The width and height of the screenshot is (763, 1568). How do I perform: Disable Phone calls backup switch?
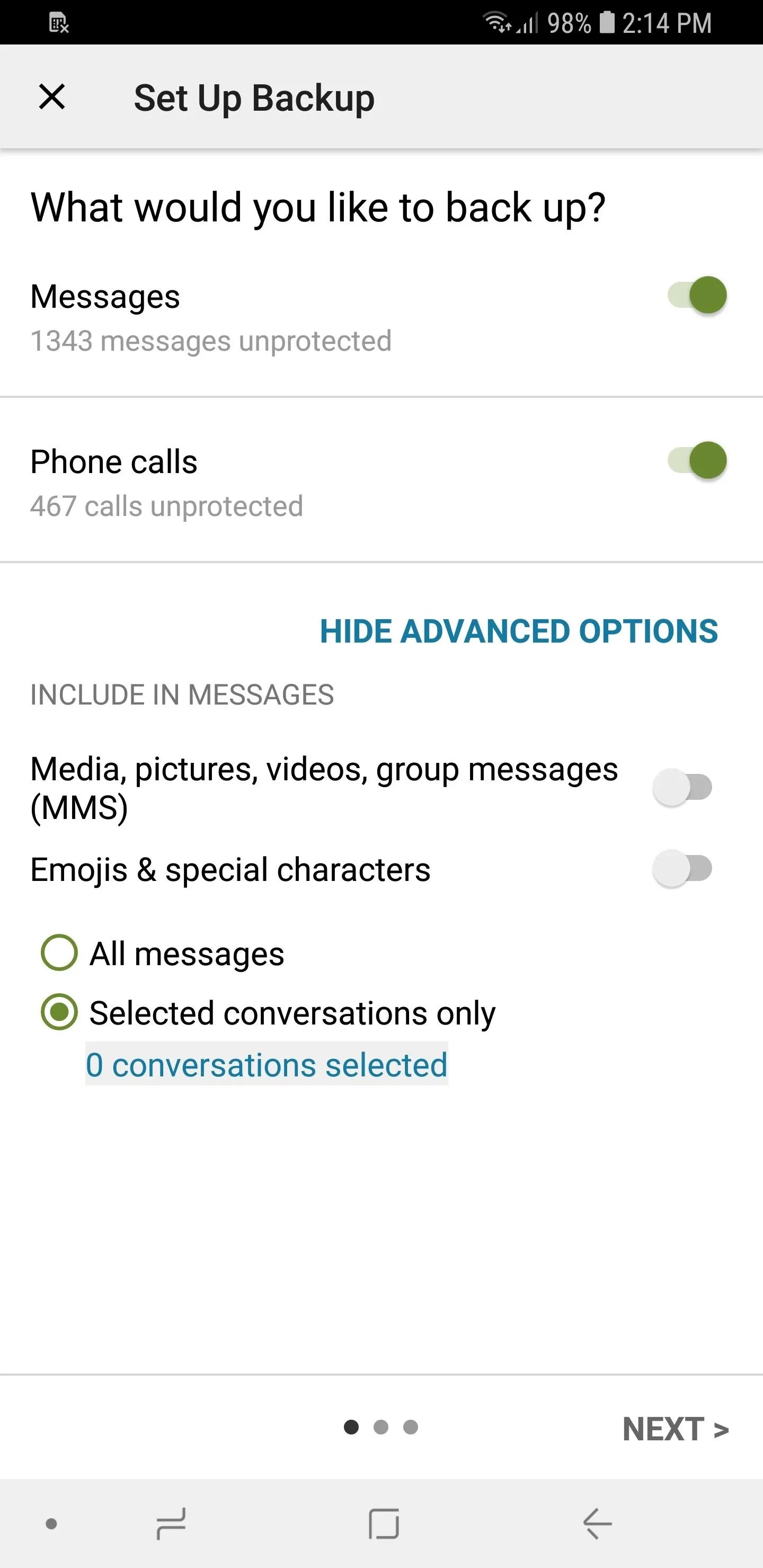[697, 460]
